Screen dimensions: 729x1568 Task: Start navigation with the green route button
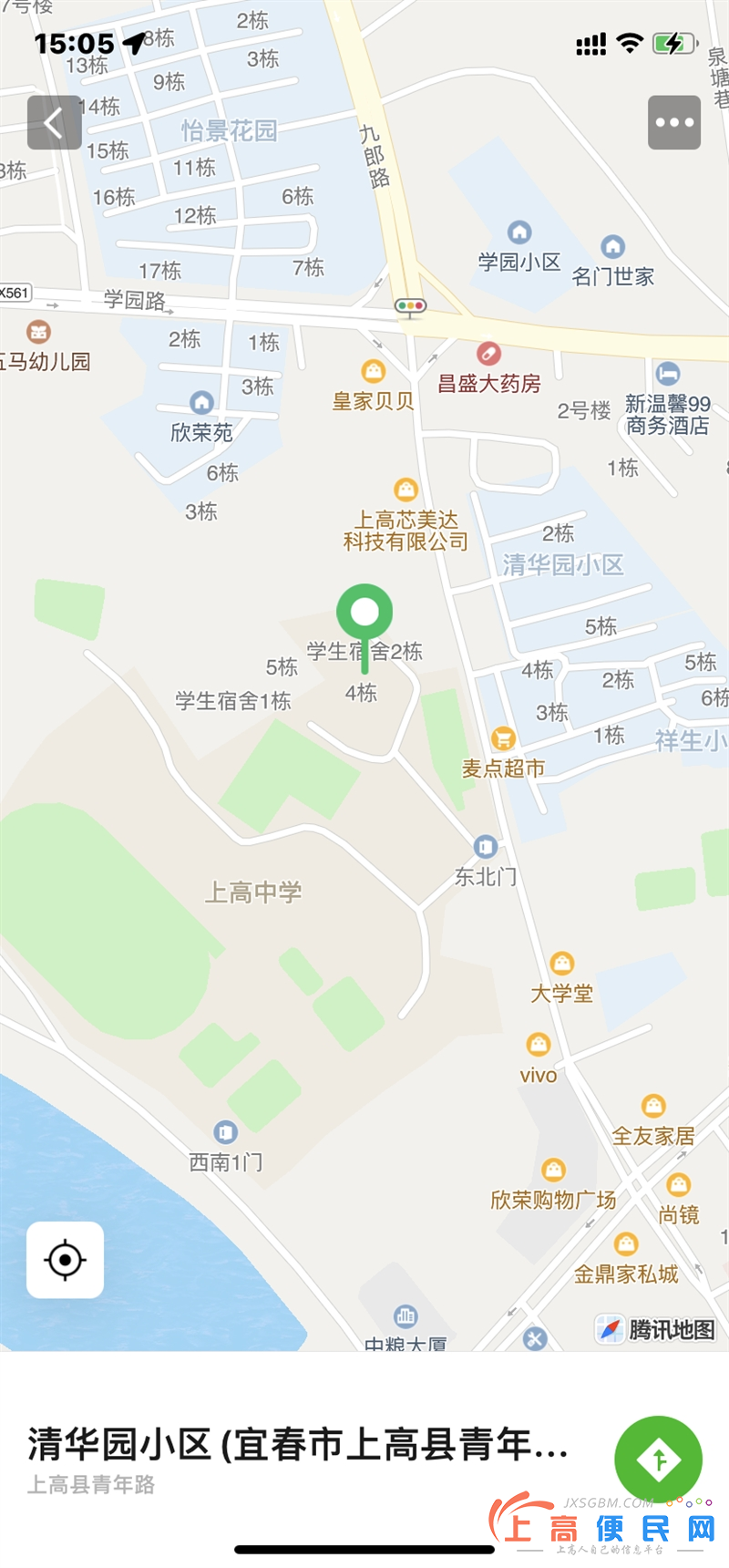click(x=659, y=1460)
